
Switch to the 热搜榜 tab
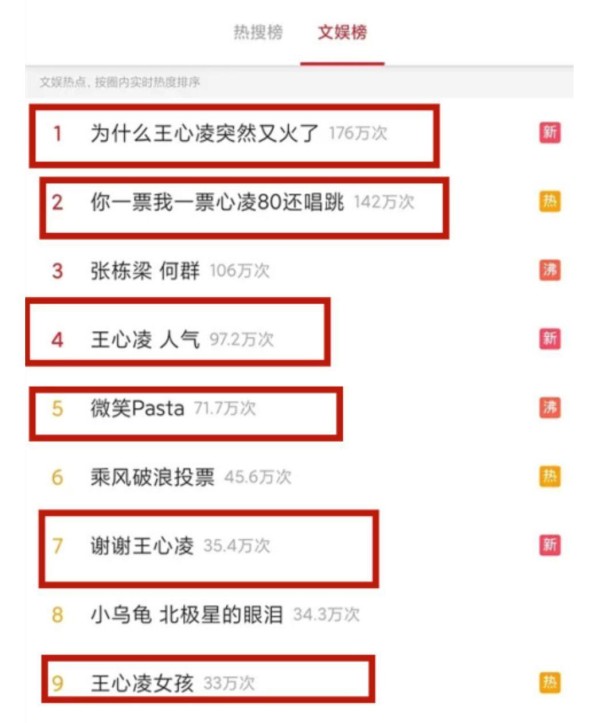point(258,33)
